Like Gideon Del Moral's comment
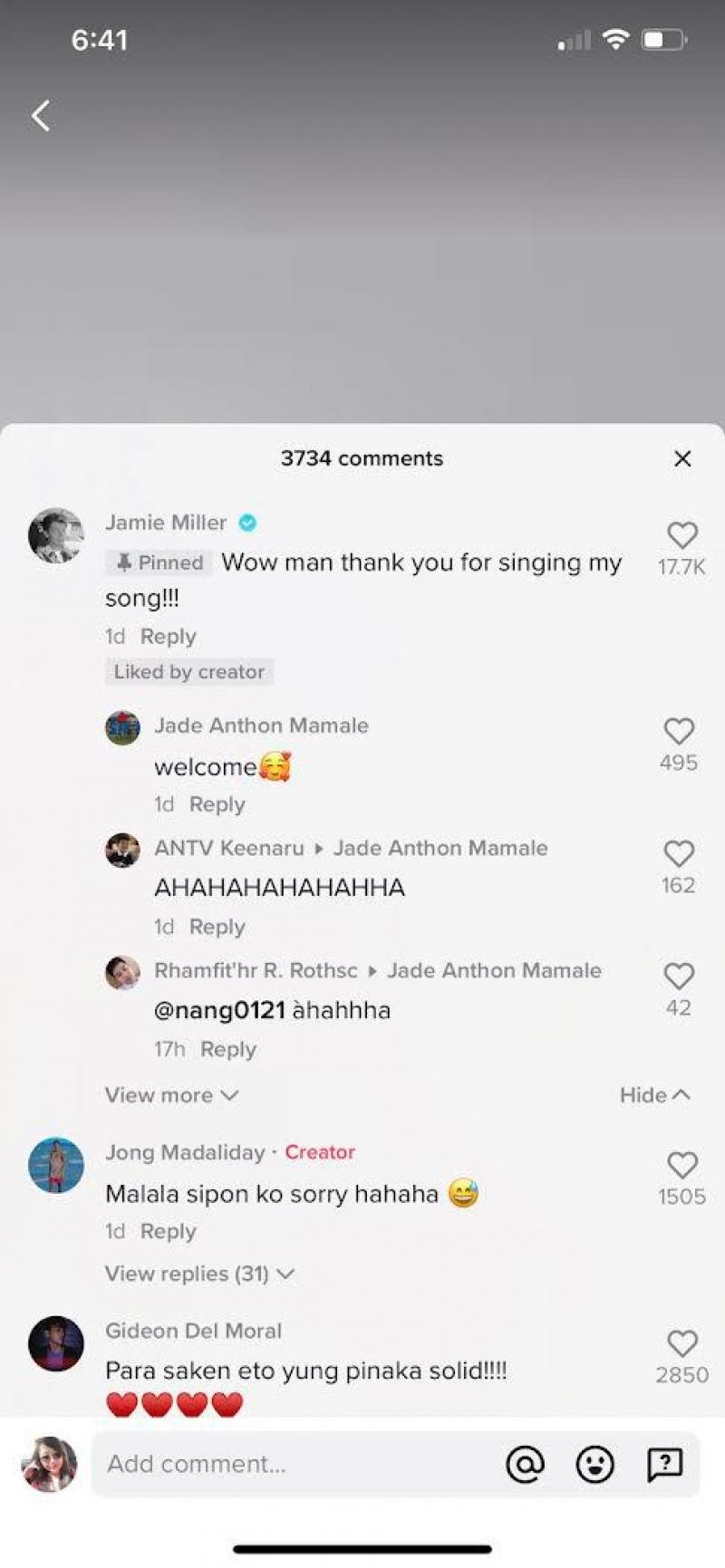The image size is (725, 1568). (681, 1344)
